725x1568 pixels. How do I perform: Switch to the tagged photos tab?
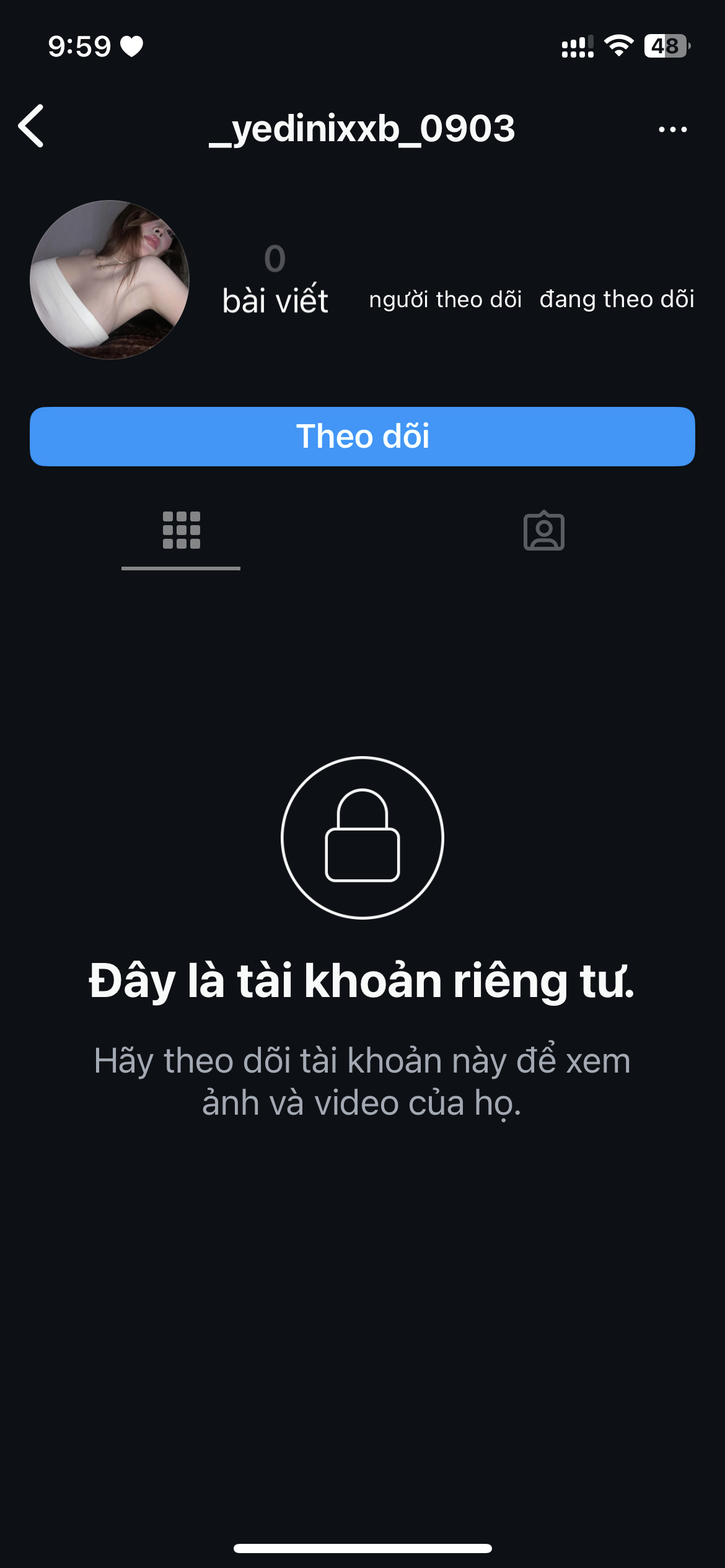[x=543, y=531]
